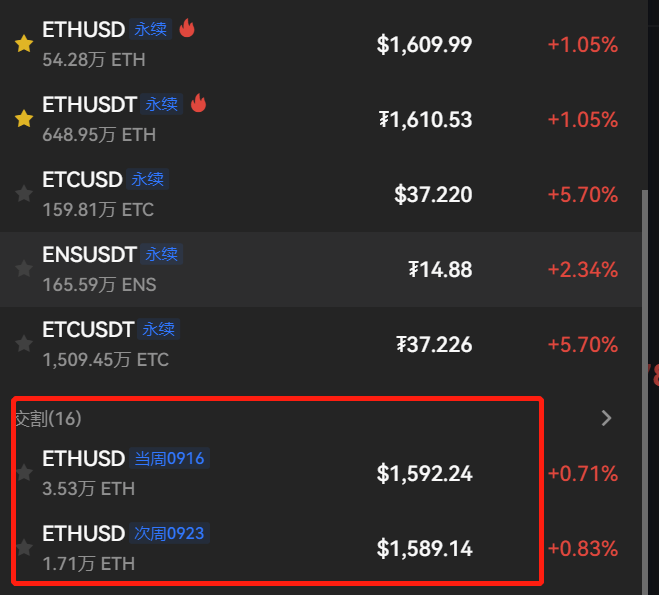Favorite ETCUSD with its star icon
Image resolution: width=659 pixels, height=595 pixels.
24,194
